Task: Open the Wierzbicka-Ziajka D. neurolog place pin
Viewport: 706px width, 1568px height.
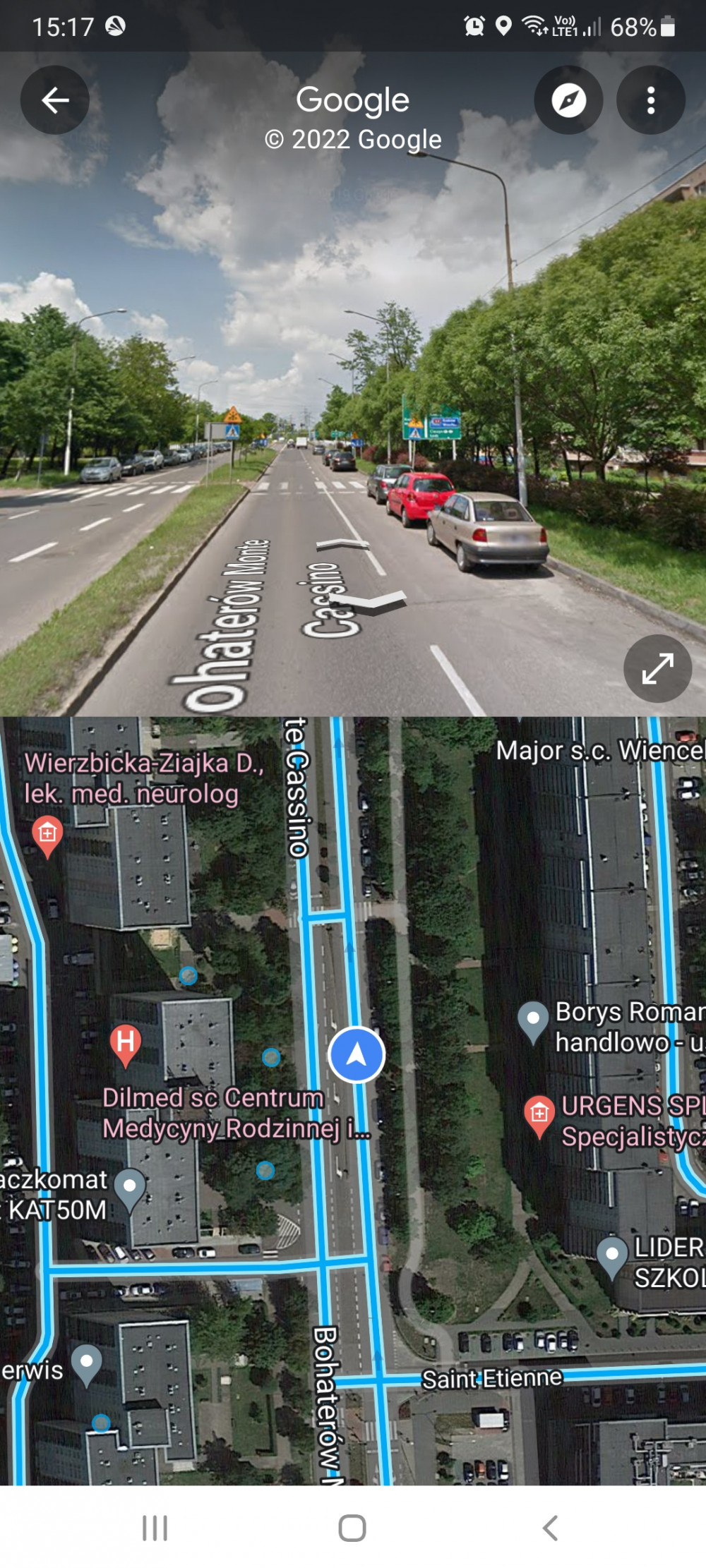Action: point(47,836)
